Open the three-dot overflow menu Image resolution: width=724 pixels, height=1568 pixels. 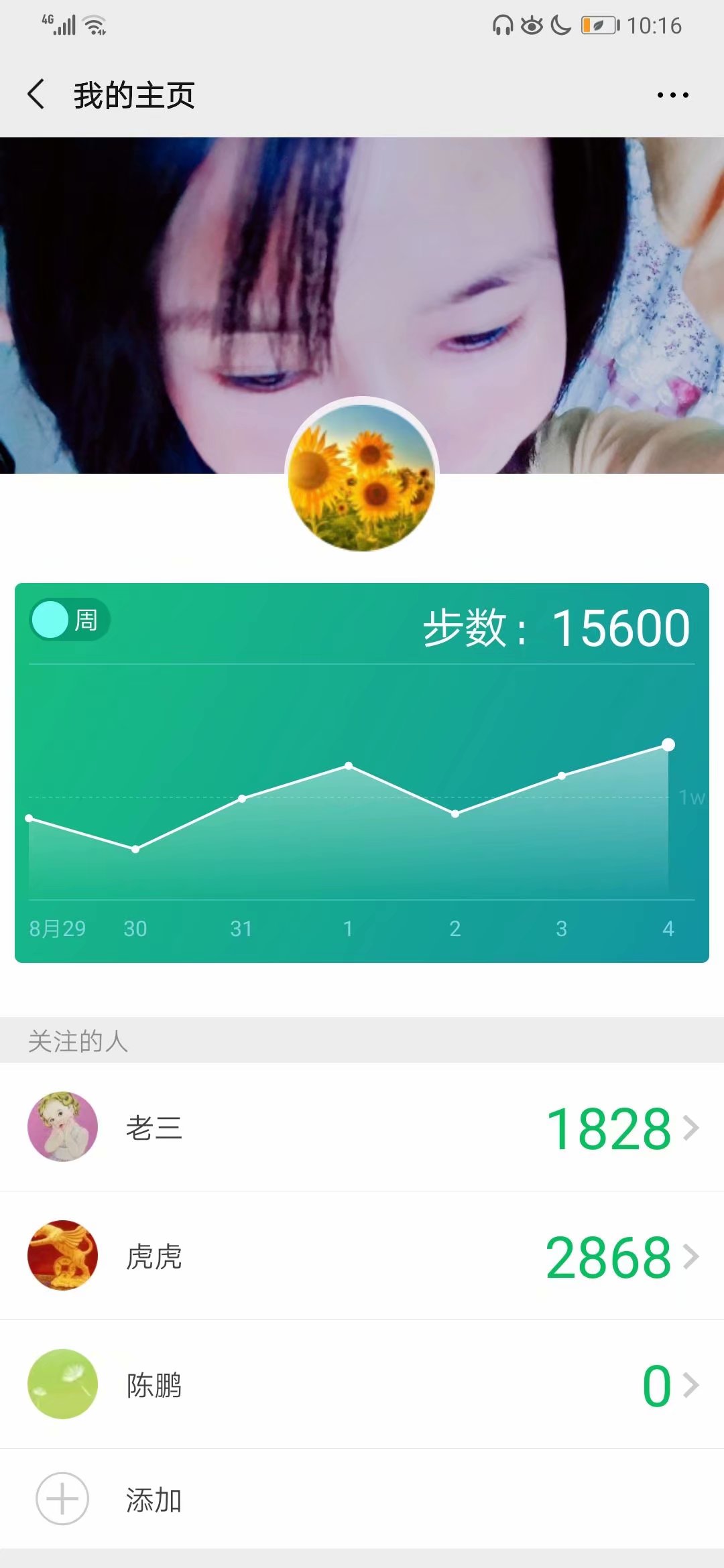pos(672,95)
